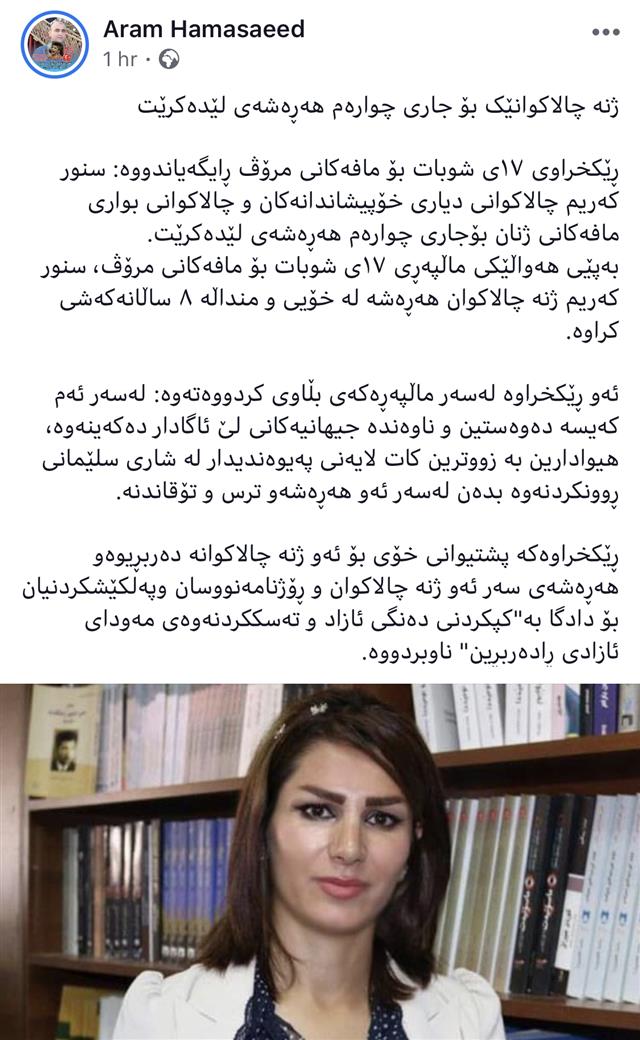Open Aram Hamasaeed's profile picture
640x1040 pixels.
coord(54,45)
